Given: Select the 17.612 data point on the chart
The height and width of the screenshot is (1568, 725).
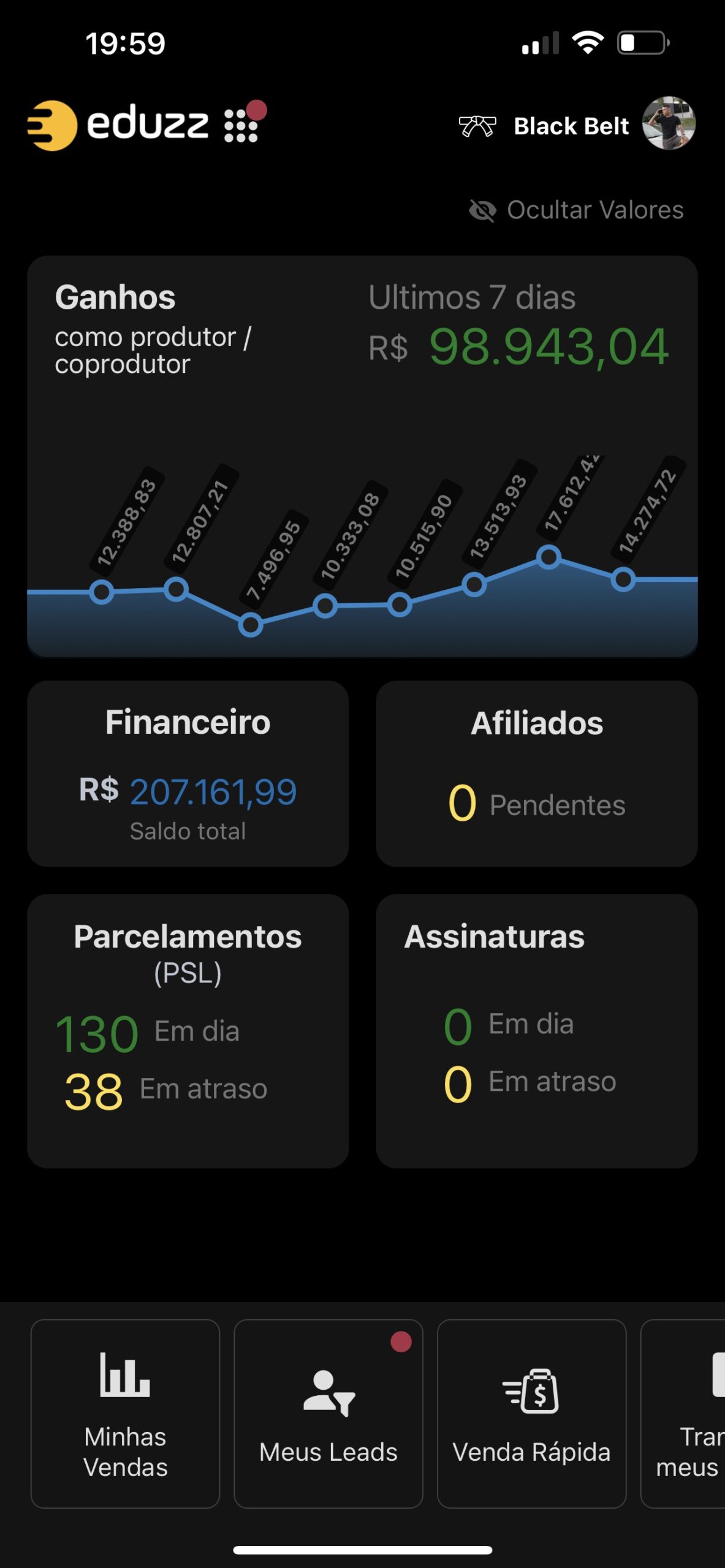Looking at the screenshot, I should [x=548, y=558].
